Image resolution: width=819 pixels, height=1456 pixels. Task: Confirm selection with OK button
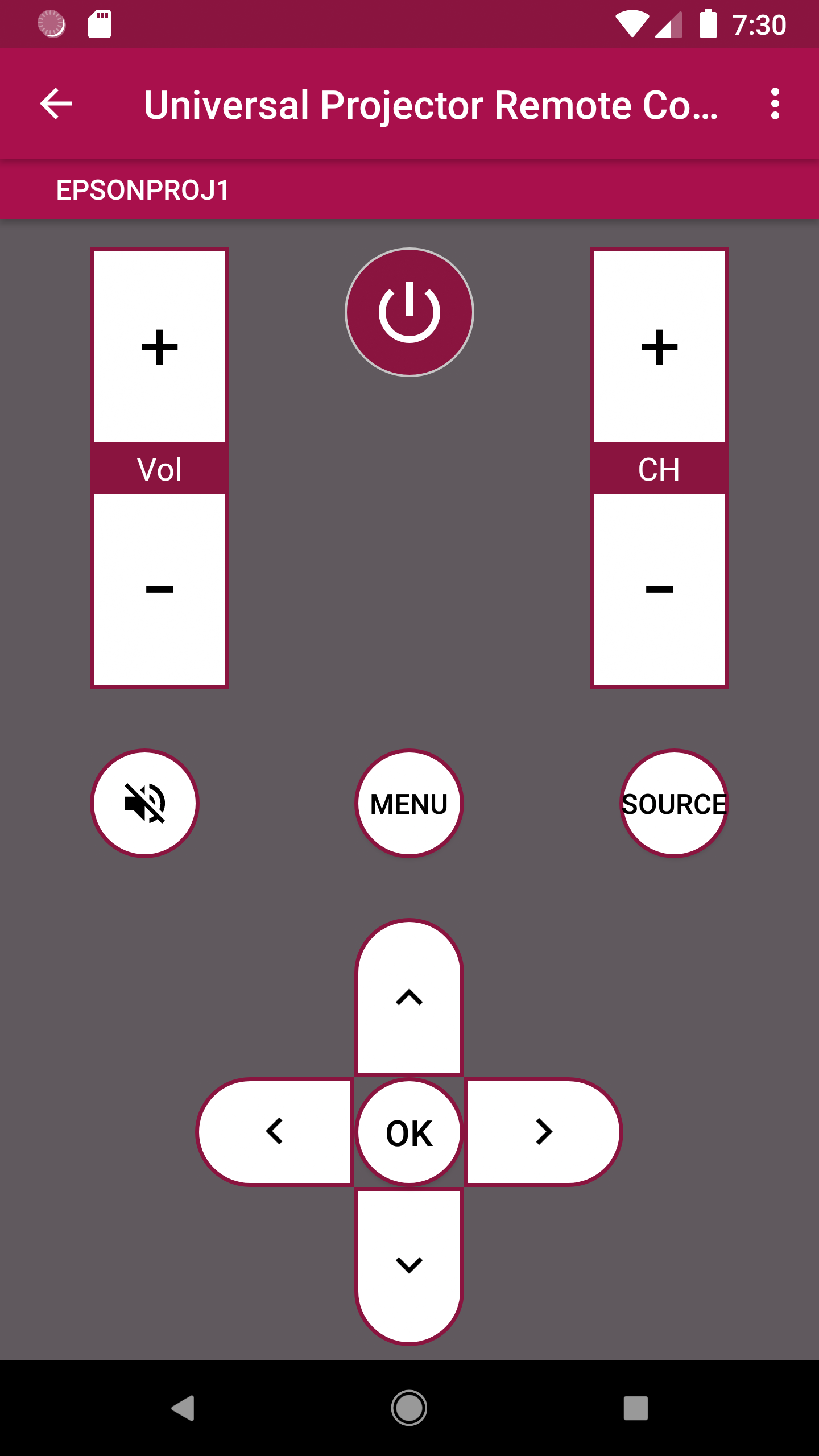pyautogui.click(x=409, y=1132)
